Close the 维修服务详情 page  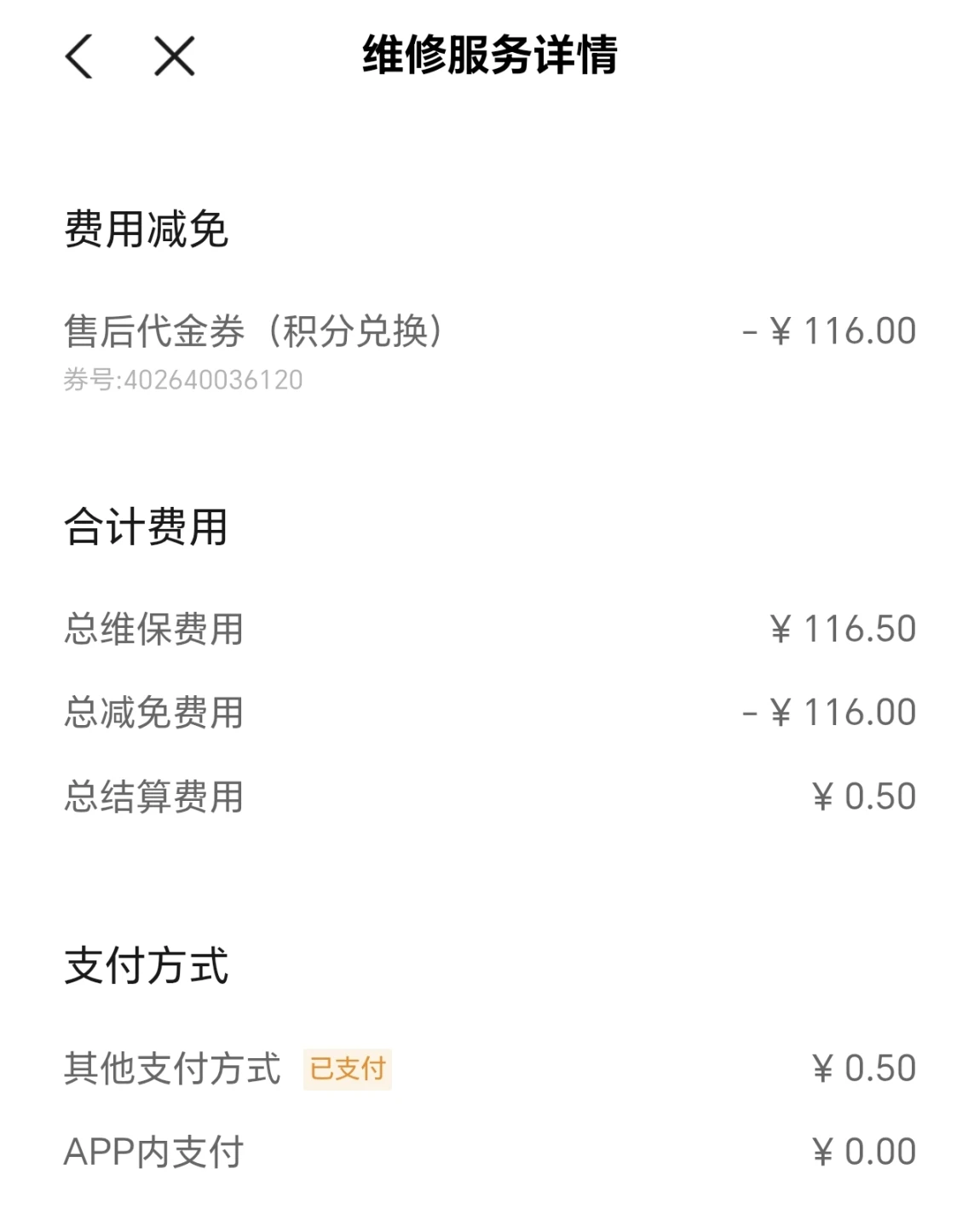175,57
